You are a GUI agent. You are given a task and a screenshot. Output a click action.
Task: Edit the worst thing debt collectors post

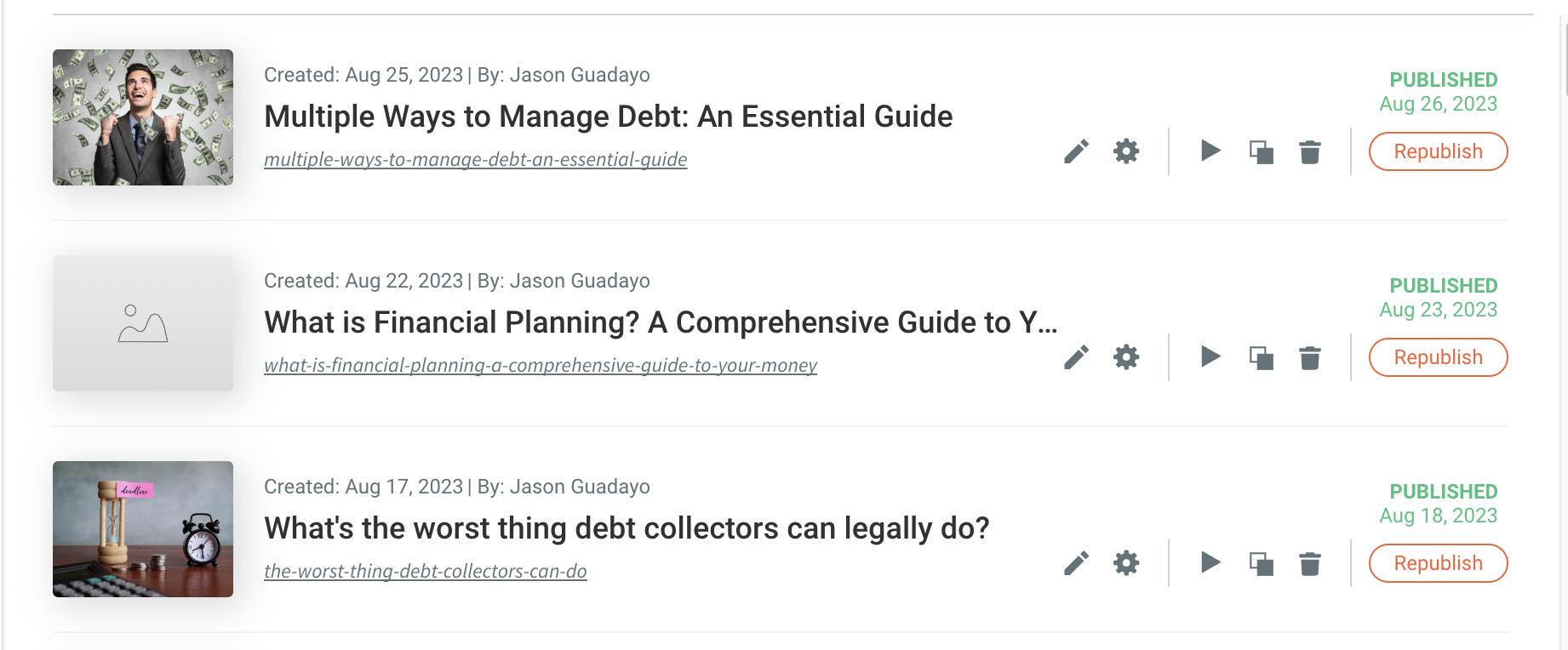click(1076, 564)
